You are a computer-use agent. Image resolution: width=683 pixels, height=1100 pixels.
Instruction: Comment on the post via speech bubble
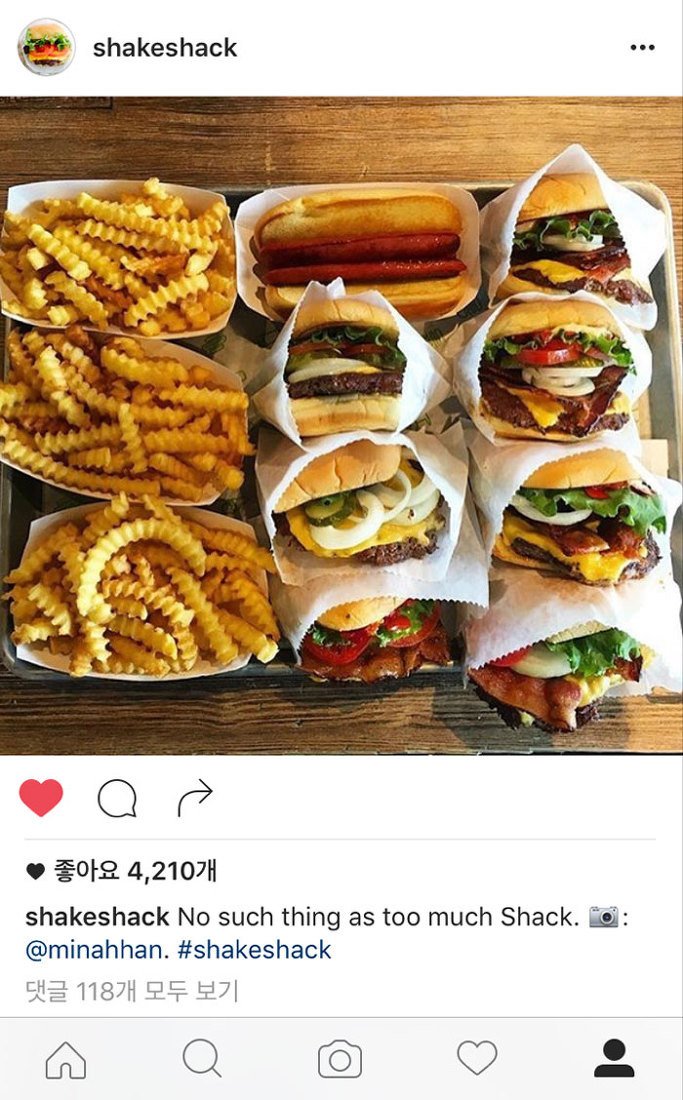click(x=117, y=798)
